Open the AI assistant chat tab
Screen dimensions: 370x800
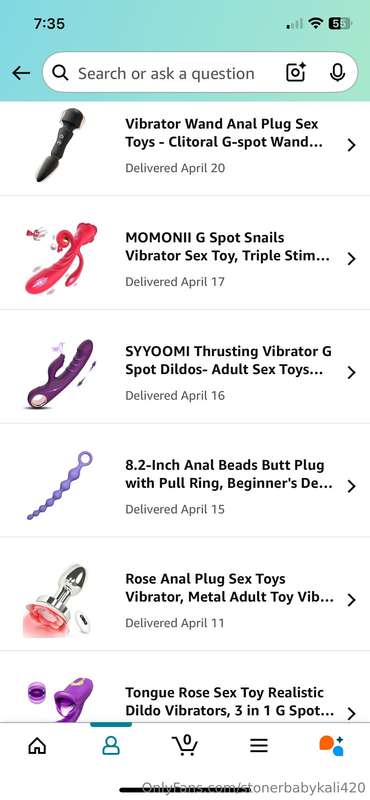point(332,745)
